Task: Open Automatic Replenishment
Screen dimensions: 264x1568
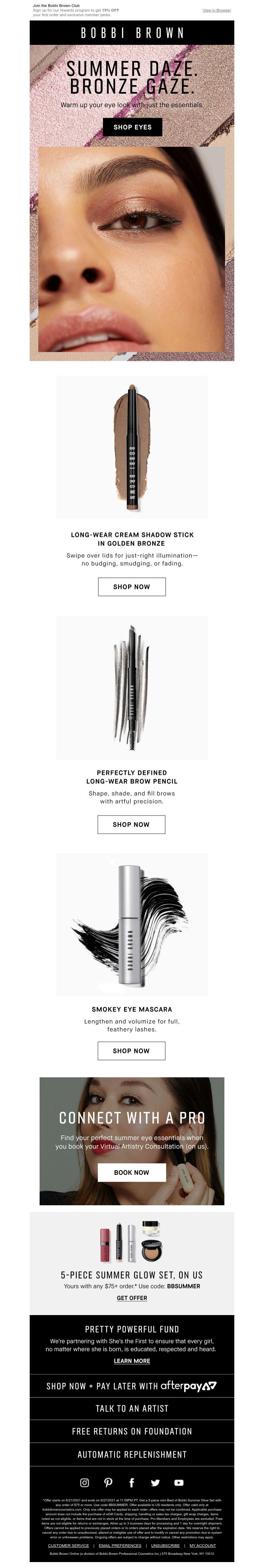Action: click(x=132, y=1455)
